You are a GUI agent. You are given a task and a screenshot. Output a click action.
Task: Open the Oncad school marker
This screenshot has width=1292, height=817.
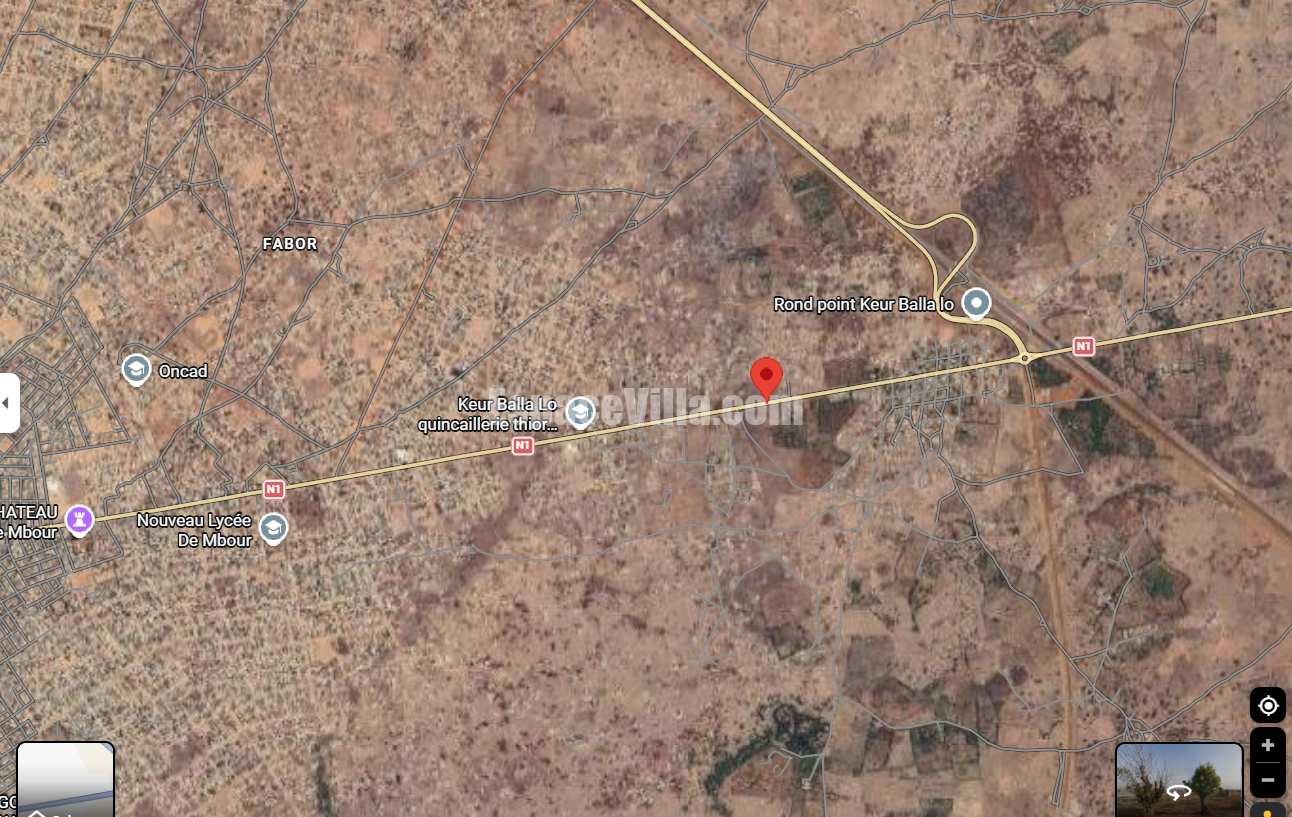click(x=136, y=369)
